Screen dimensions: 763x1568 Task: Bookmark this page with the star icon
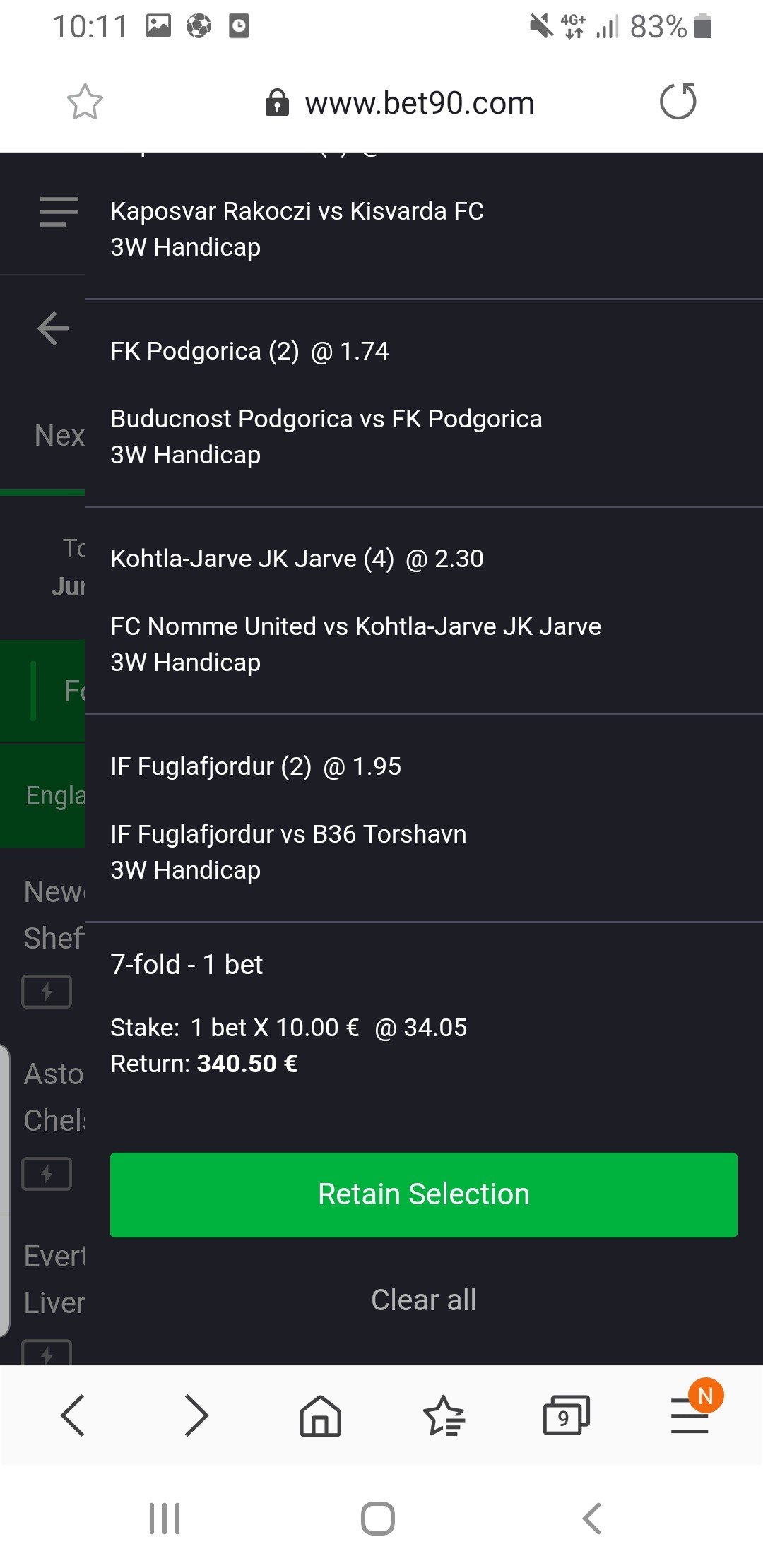85,102
